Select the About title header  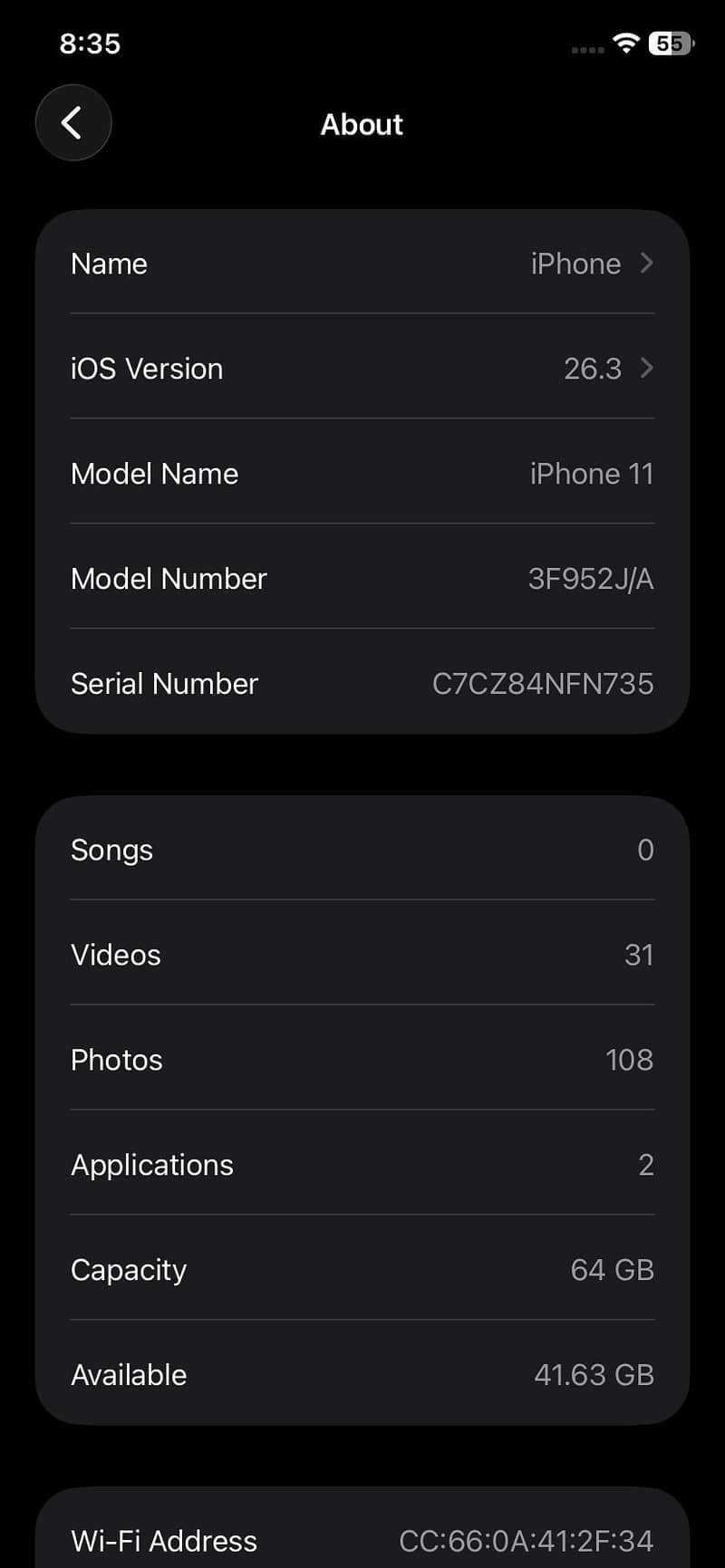pos(362,124)
